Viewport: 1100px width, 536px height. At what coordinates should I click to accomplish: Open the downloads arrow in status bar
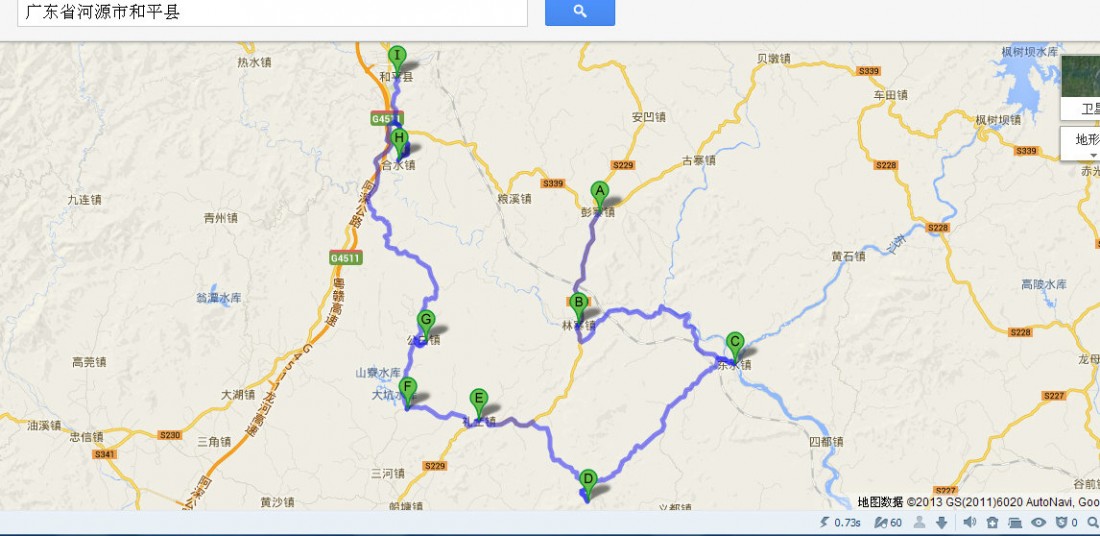(941, 522)
